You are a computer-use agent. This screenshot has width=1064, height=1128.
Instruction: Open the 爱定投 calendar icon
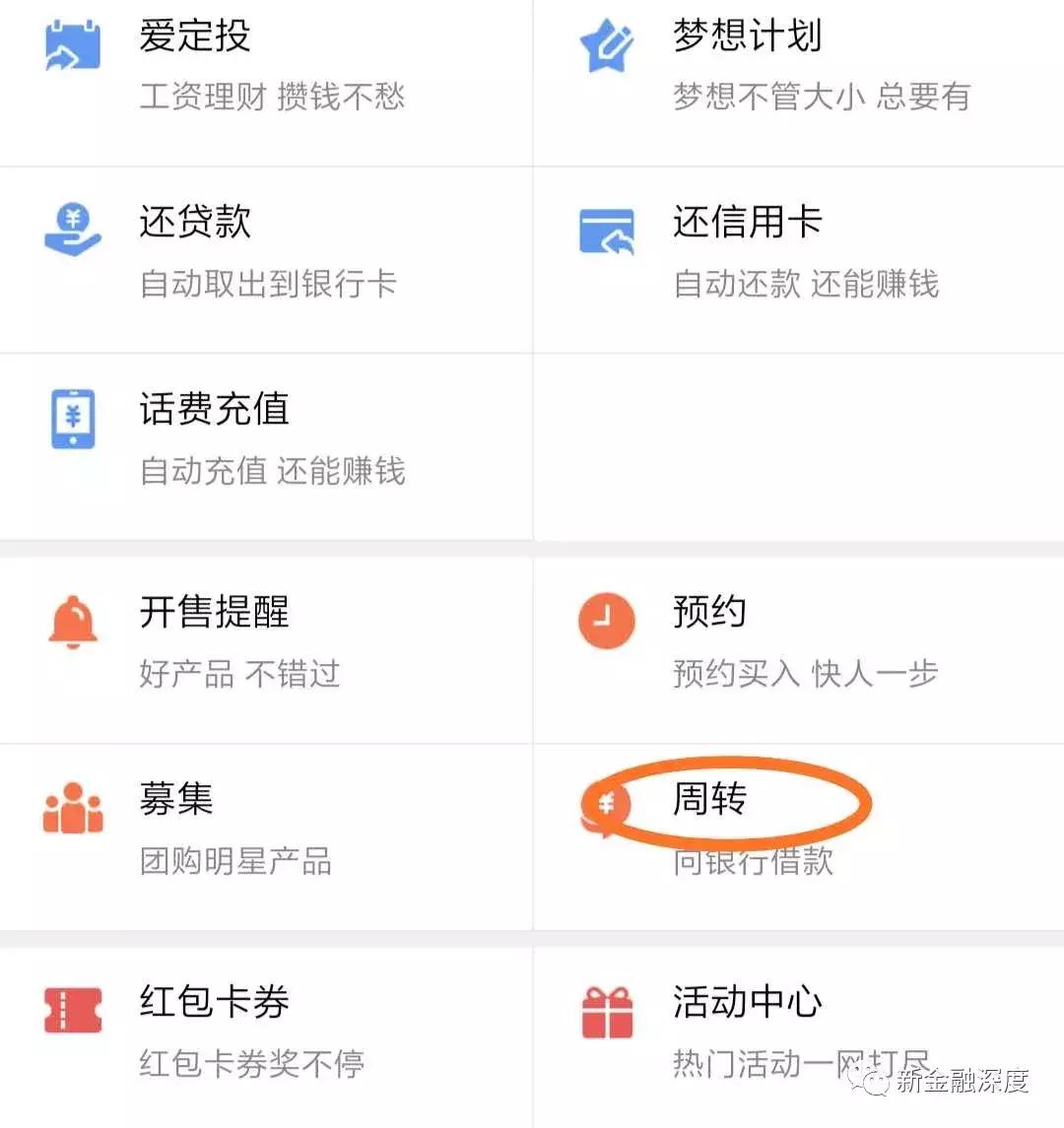point(72,41)
